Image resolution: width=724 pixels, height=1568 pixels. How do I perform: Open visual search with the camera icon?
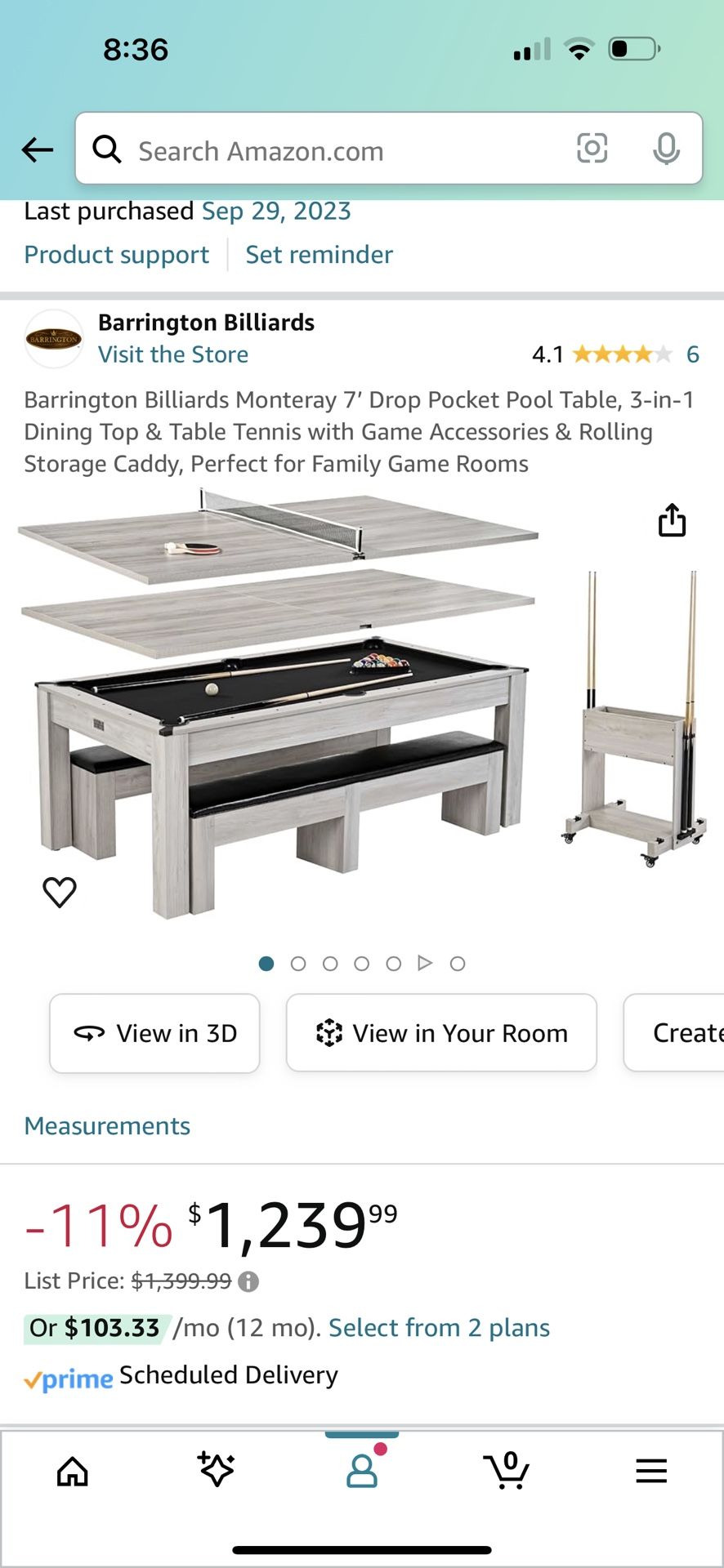pos(592,149)
